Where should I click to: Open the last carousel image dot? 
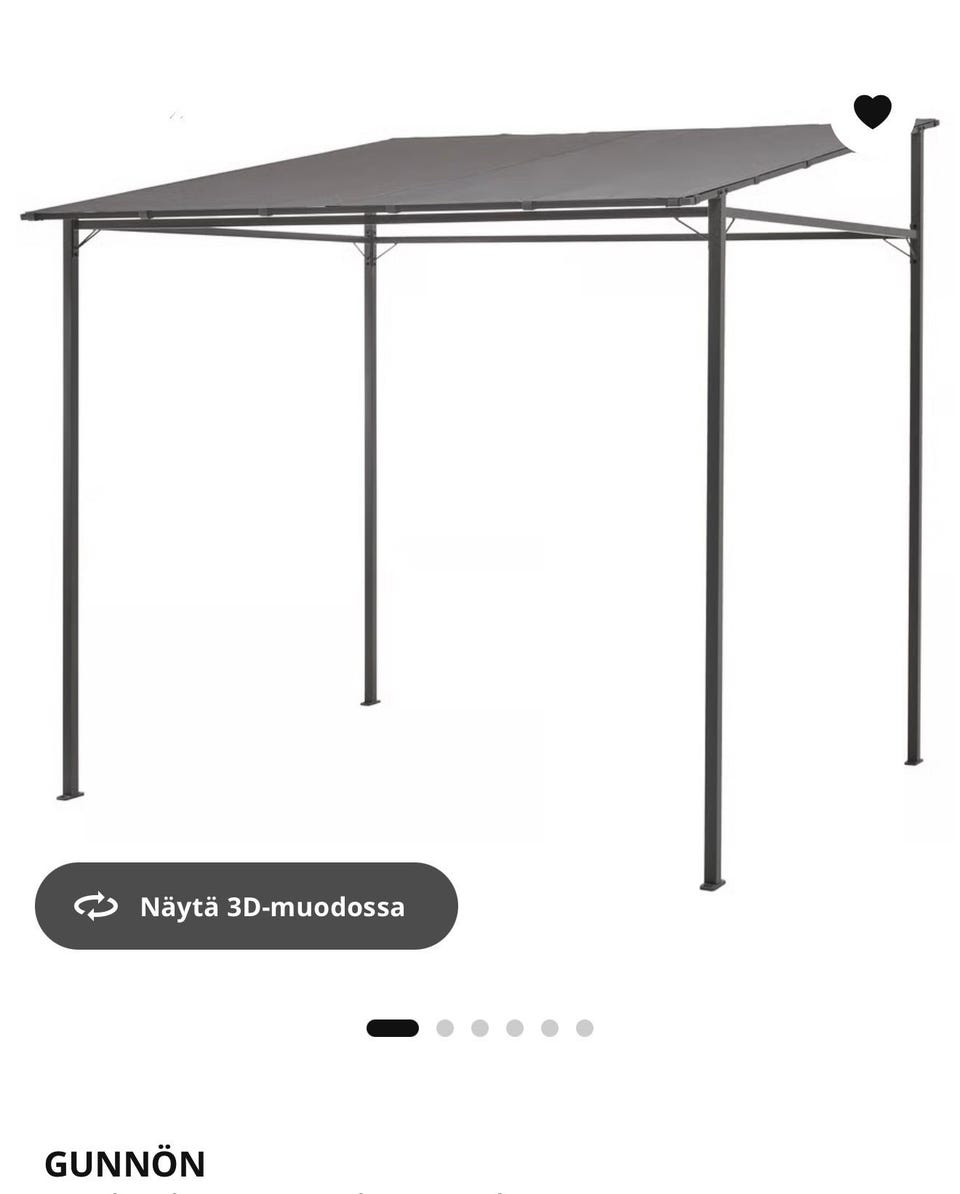[583, 1026]
